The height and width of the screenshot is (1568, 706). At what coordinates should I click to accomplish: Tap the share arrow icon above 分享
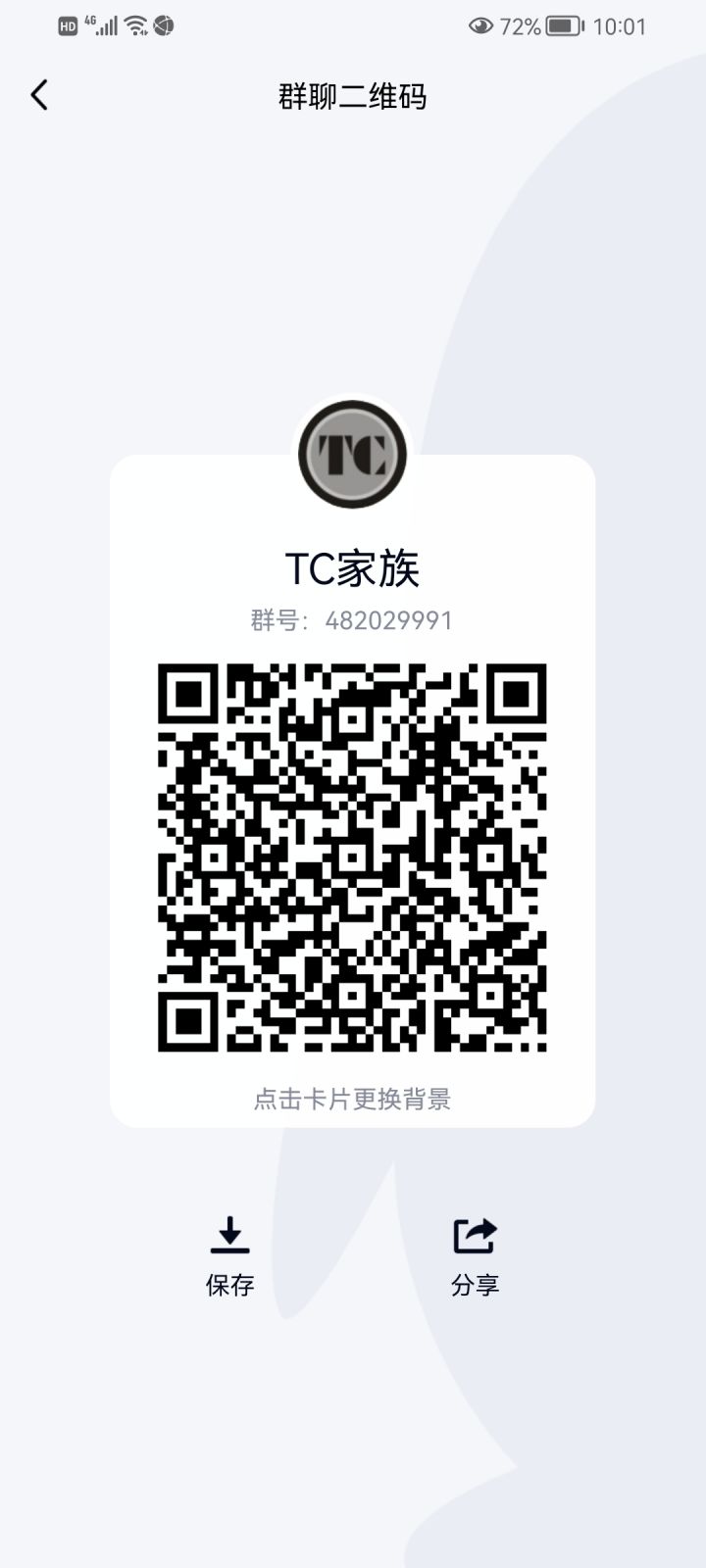(x=474, y=1237)
